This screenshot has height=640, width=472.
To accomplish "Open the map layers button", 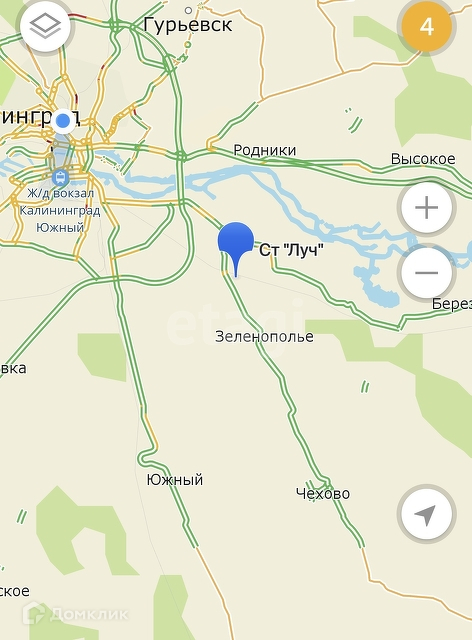I will 45,26.
